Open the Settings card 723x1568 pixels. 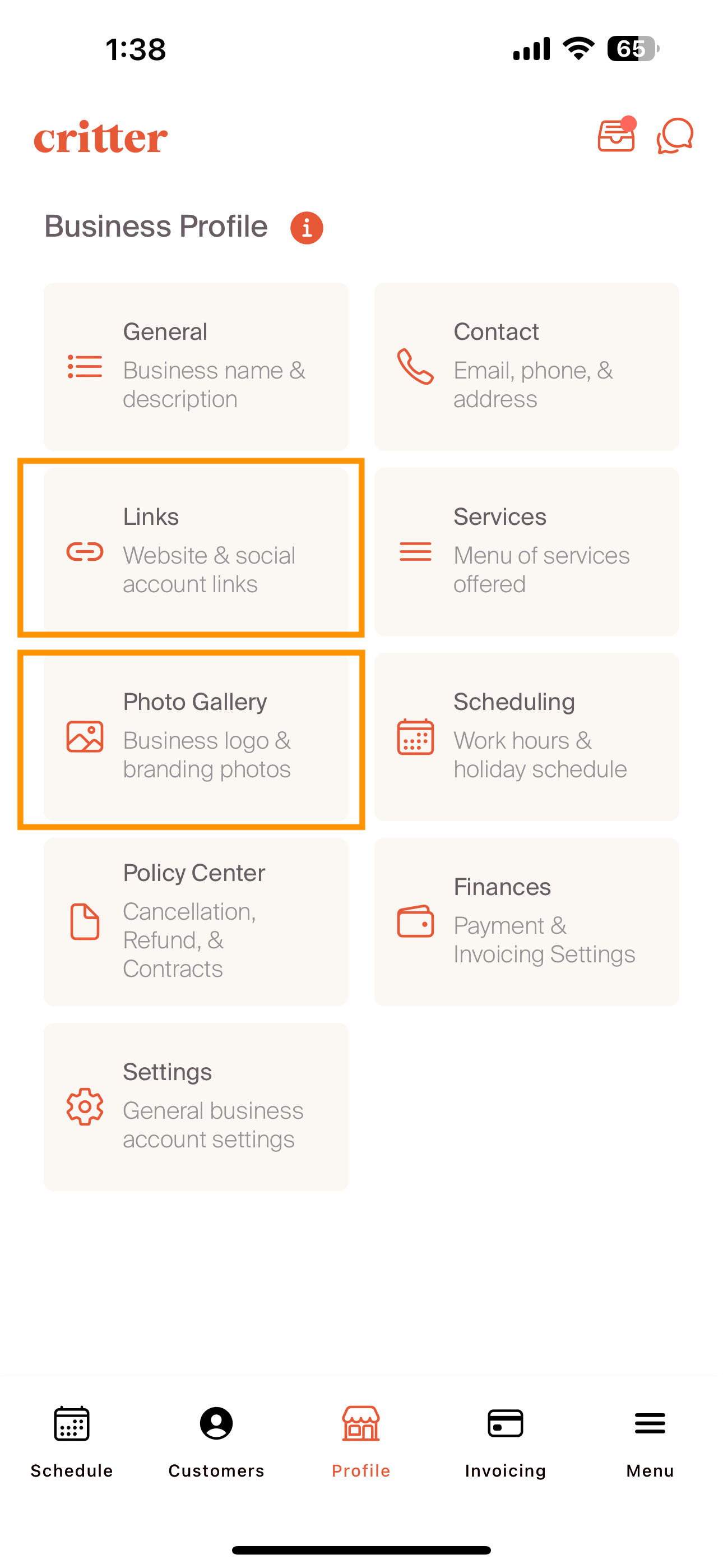pyautogui.click(x=196, y=1106)
